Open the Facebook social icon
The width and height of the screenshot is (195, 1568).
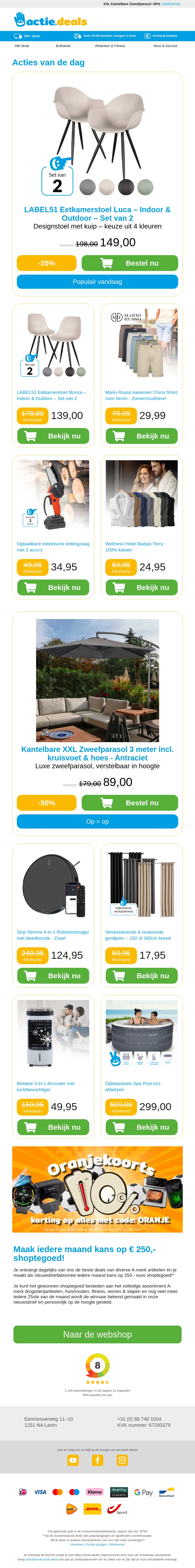[x=97, y=1460]
